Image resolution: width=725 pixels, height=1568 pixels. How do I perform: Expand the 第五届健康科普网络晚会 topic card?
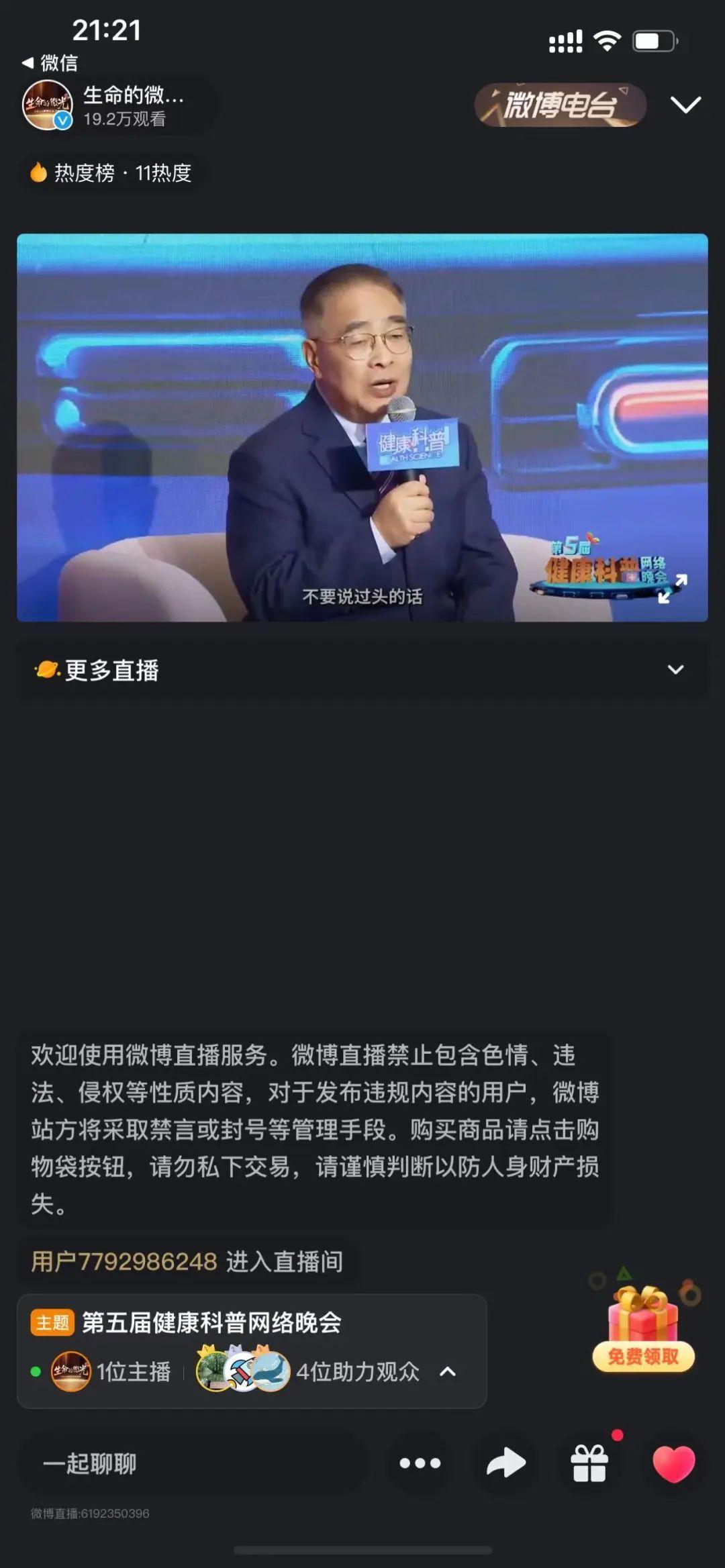448,1372
